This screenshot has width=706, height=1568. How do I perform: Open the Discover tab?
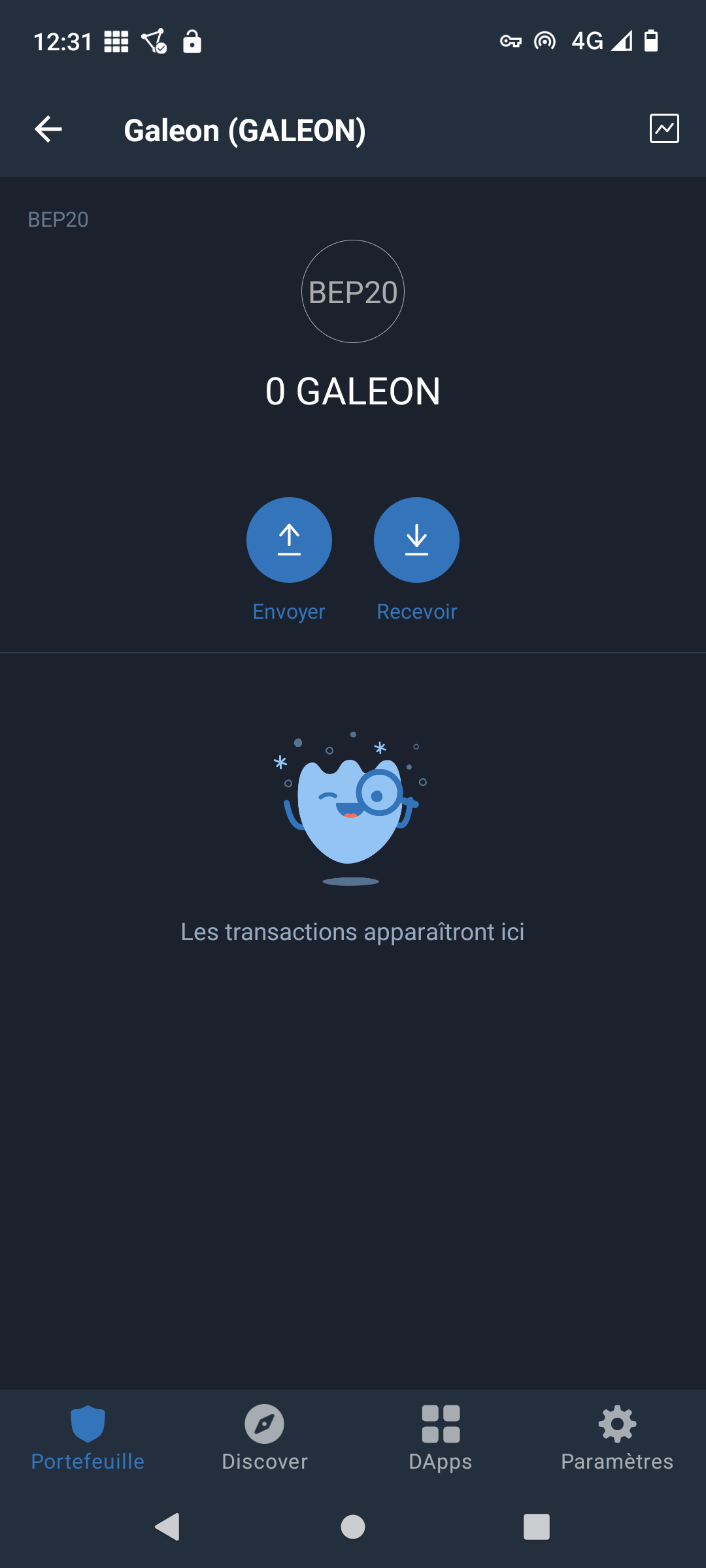(x=264, y=1438)
